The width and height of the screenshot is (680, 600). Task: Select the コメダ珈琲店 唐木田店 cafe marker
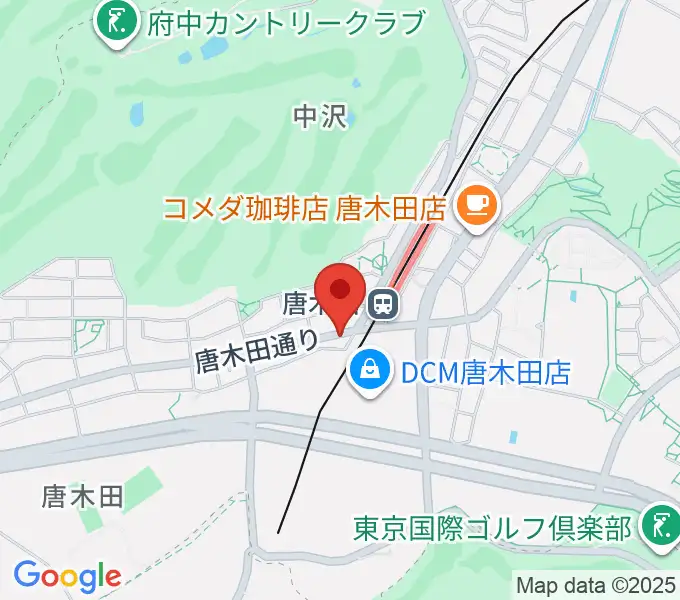(473, 204)
